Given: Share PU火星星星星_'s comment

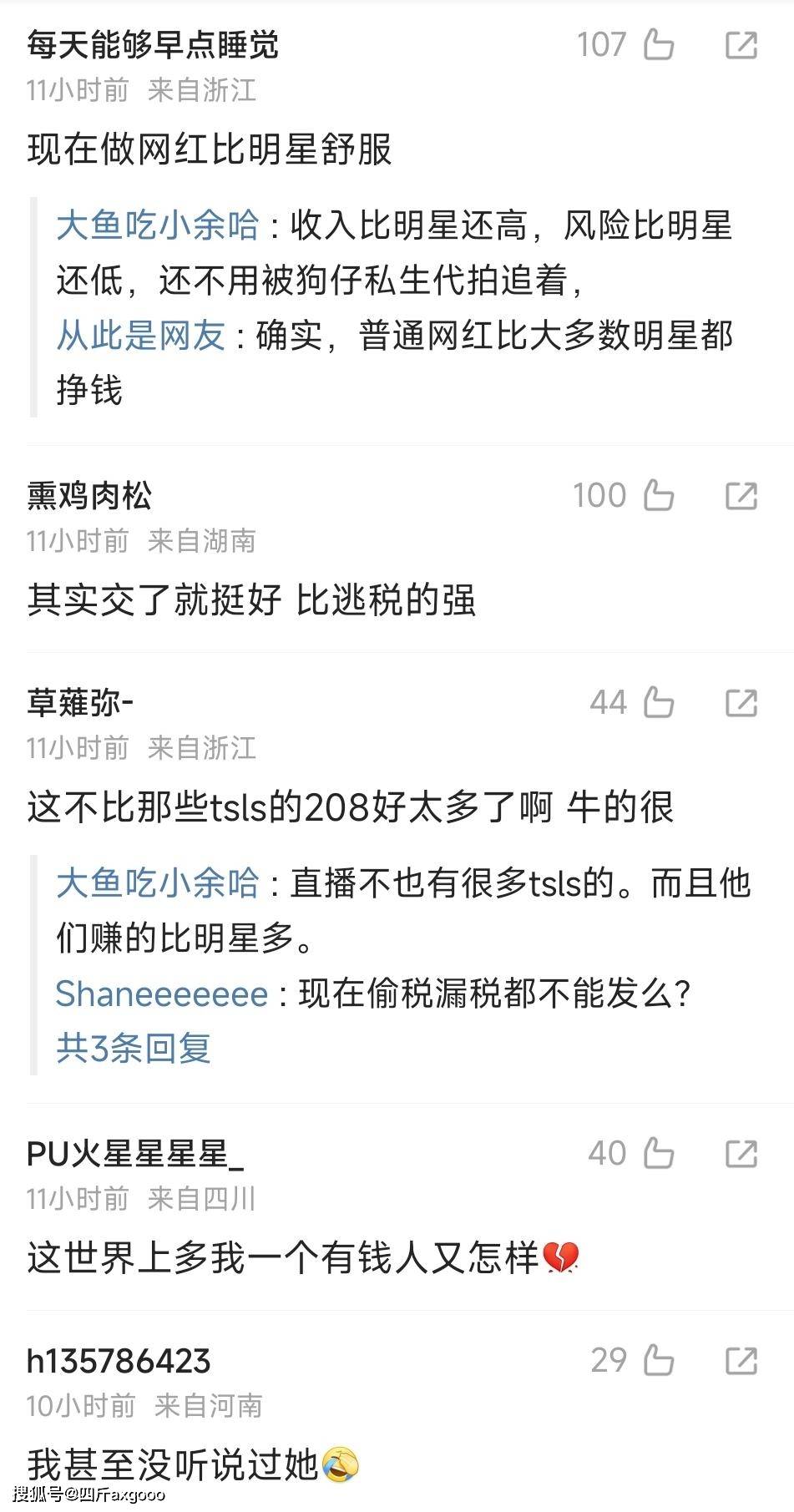Looking at the screenshot, I should (741, 1154).
